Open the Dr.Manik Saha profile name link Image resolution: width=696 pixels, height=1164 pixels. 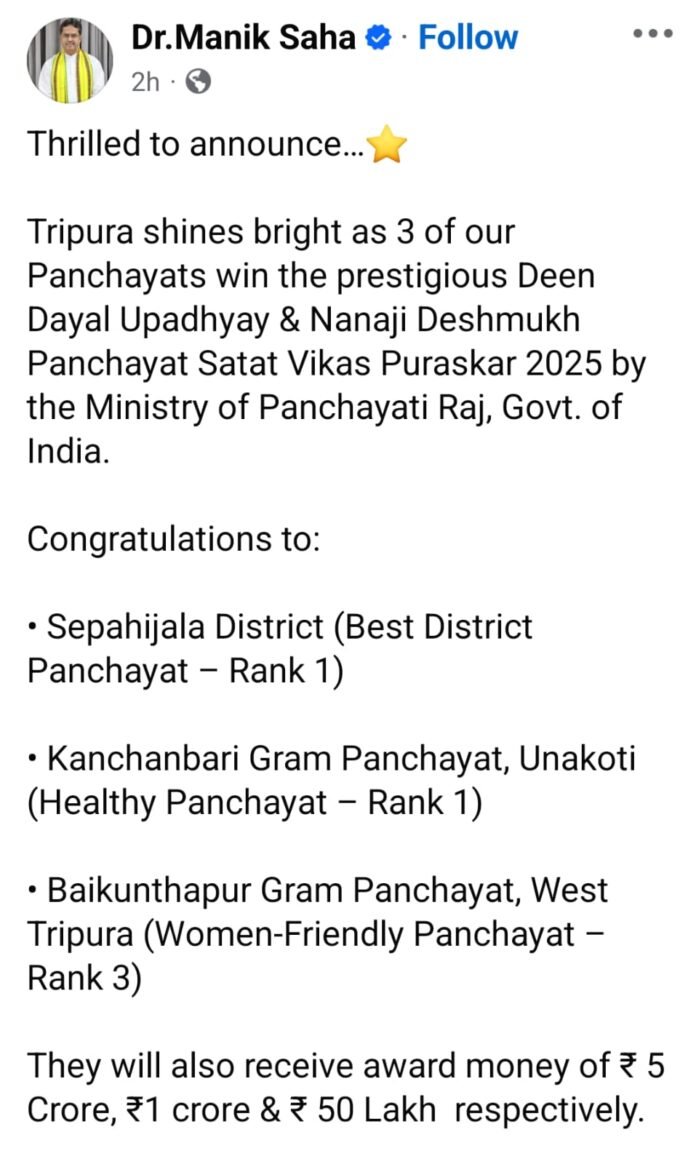(x=243, y=38)
